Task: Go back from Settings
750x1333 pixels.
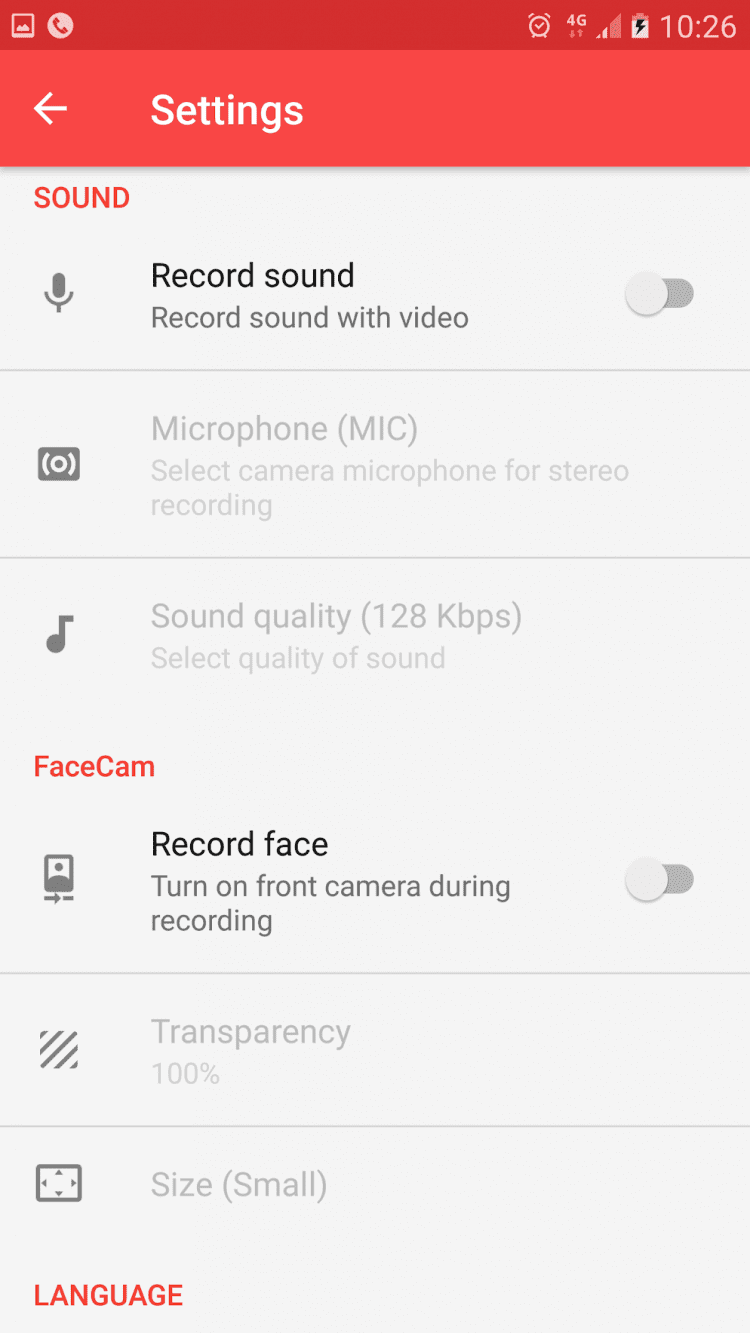Action: 50,109
